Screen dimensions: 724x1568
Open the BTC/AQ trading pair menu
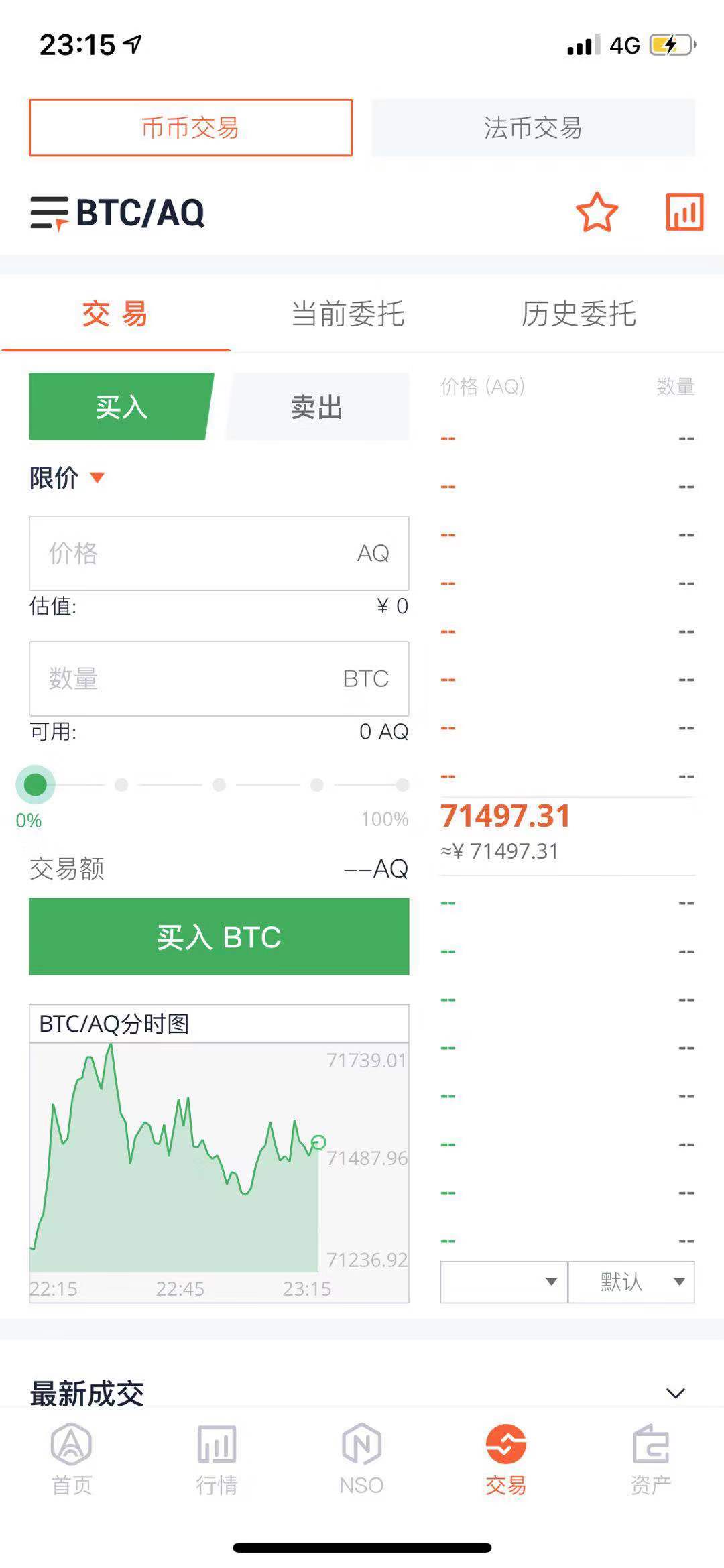tap(117, 213)
